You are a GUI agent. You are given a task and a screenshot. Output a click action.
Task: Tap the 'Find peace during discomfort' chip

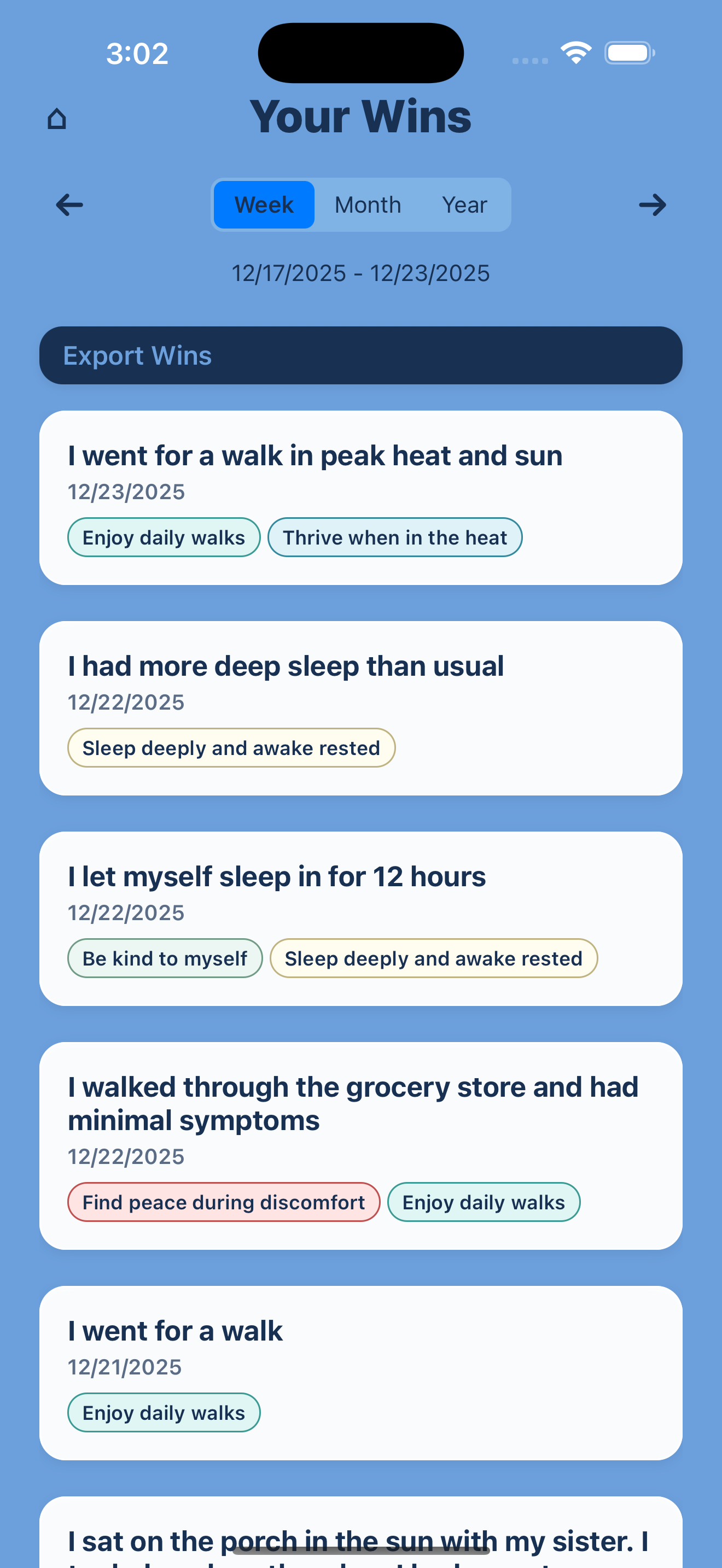coord(223,1202)
